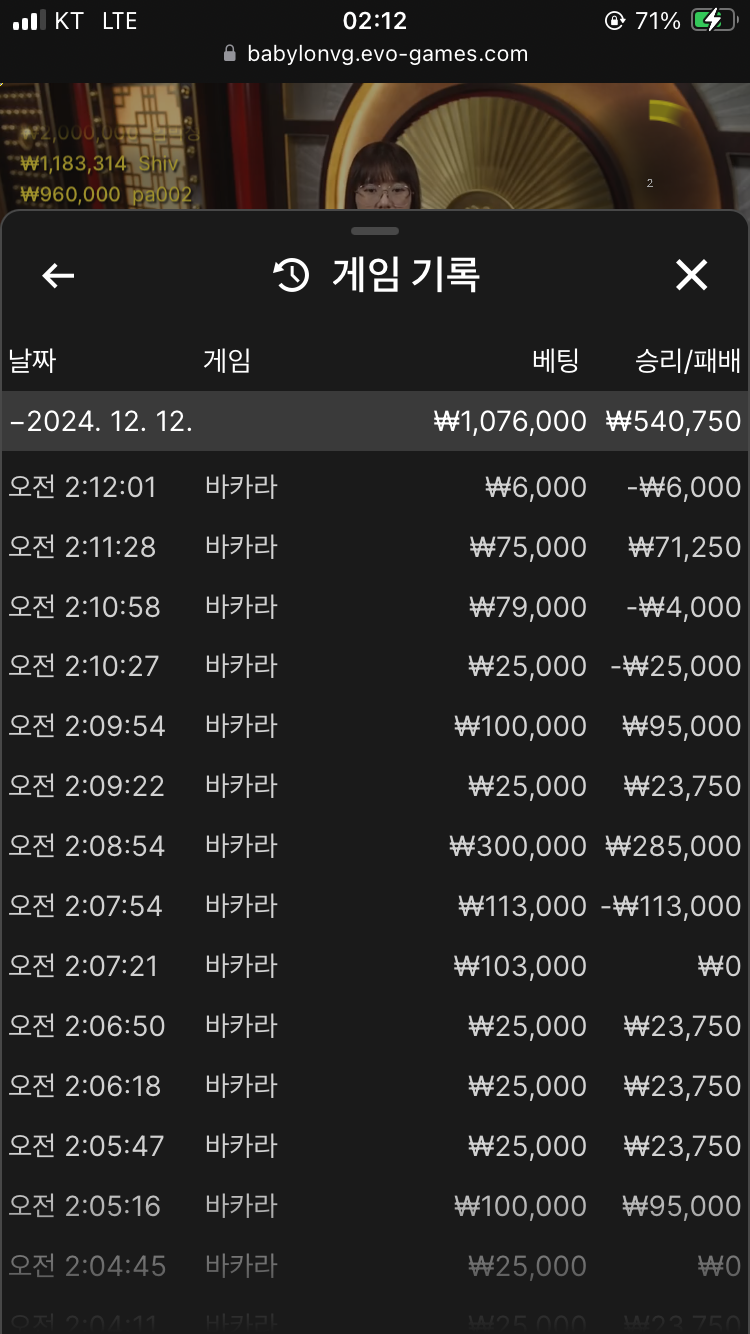The image size is (750, 1334).
Task: Open the 오전 2:07:21 ₩103,000 bet entry
Action: click(x=375, y=966)
